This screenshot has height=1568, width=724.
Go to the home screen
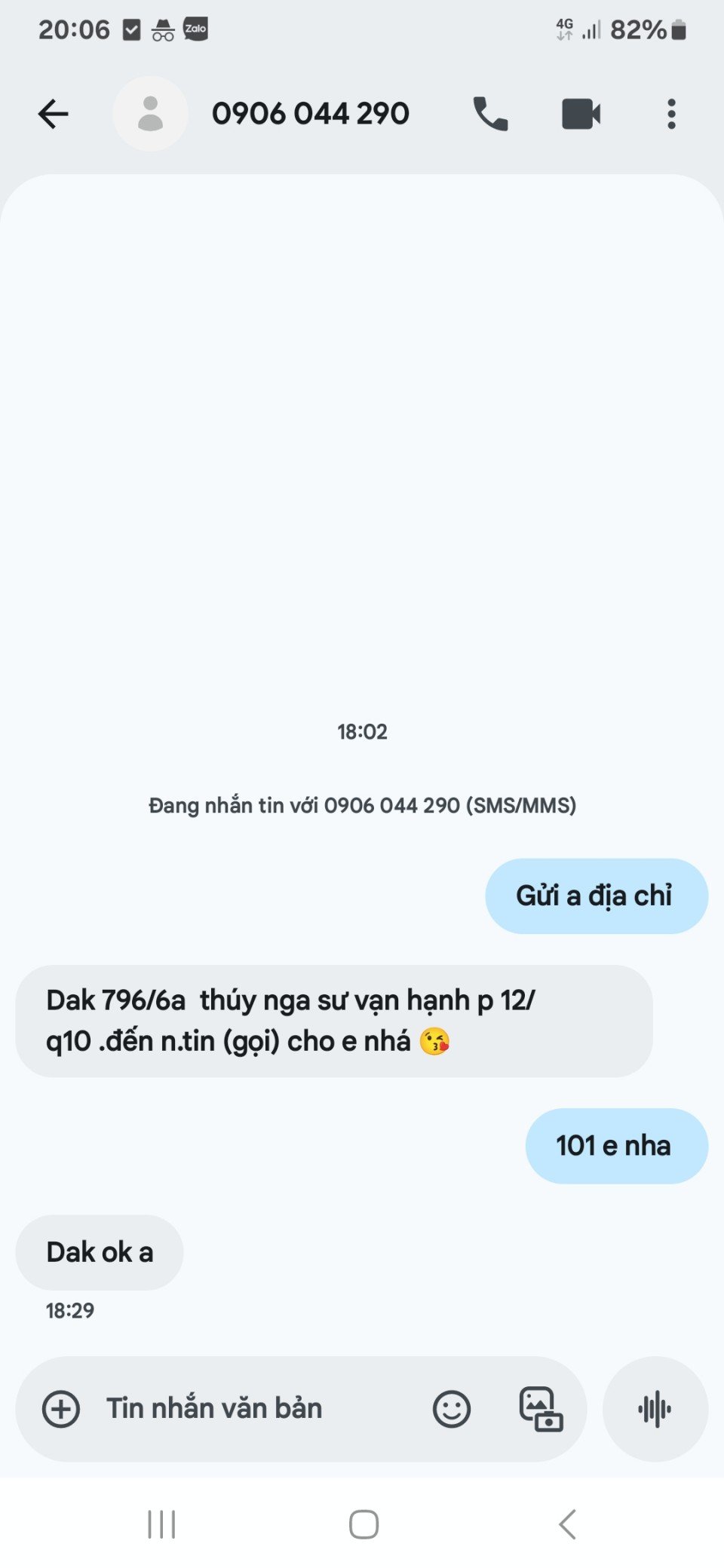tap(364, 1524)
